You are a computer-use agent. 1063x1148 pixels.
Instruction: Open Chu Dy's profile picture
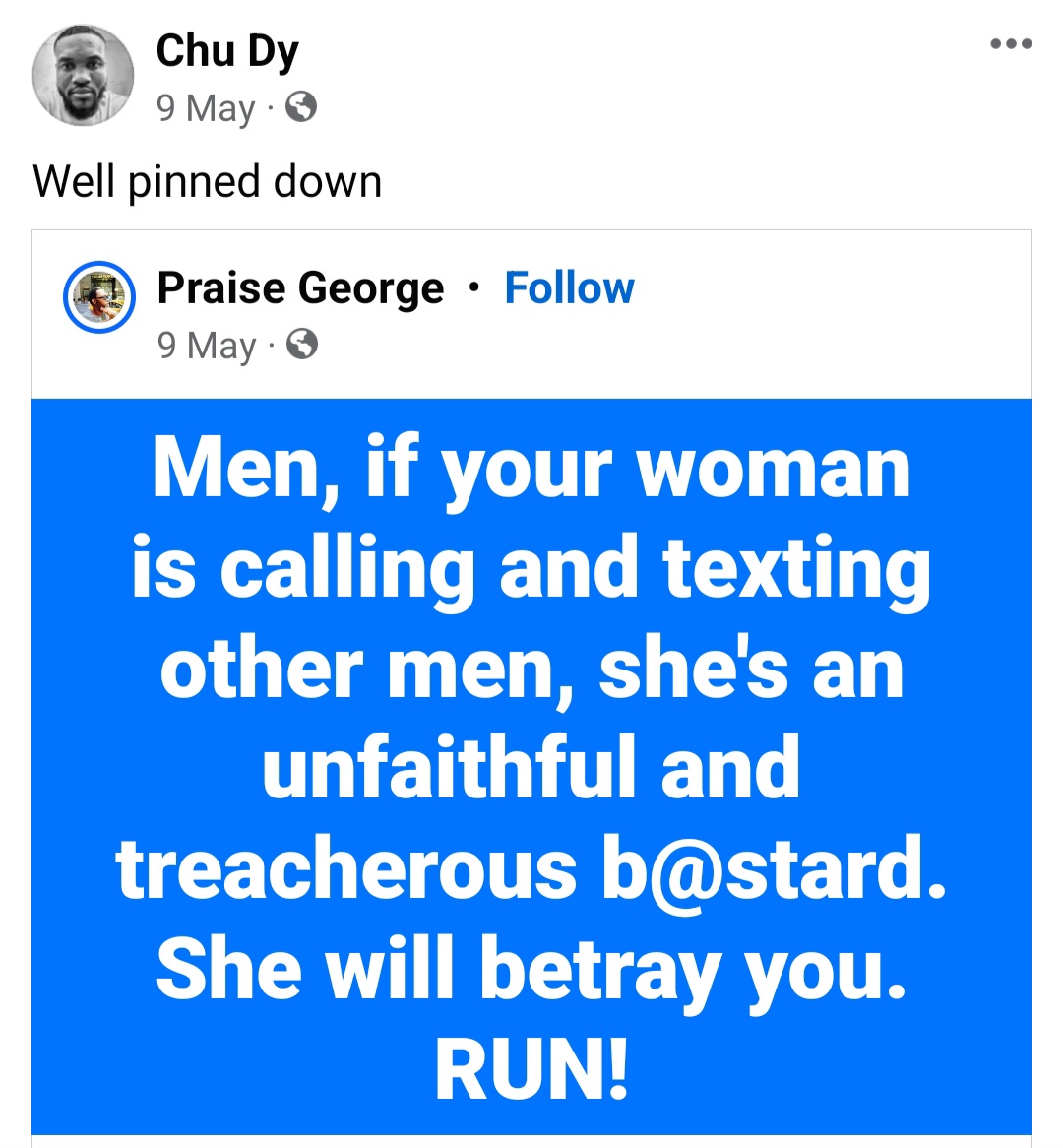tap(84, 76)
